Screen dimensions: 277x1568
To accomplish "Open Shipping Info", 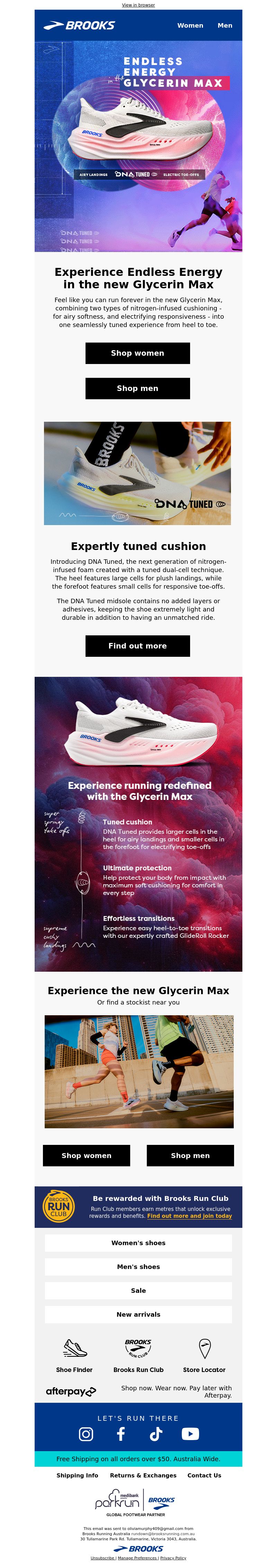I will (77, 1475).
